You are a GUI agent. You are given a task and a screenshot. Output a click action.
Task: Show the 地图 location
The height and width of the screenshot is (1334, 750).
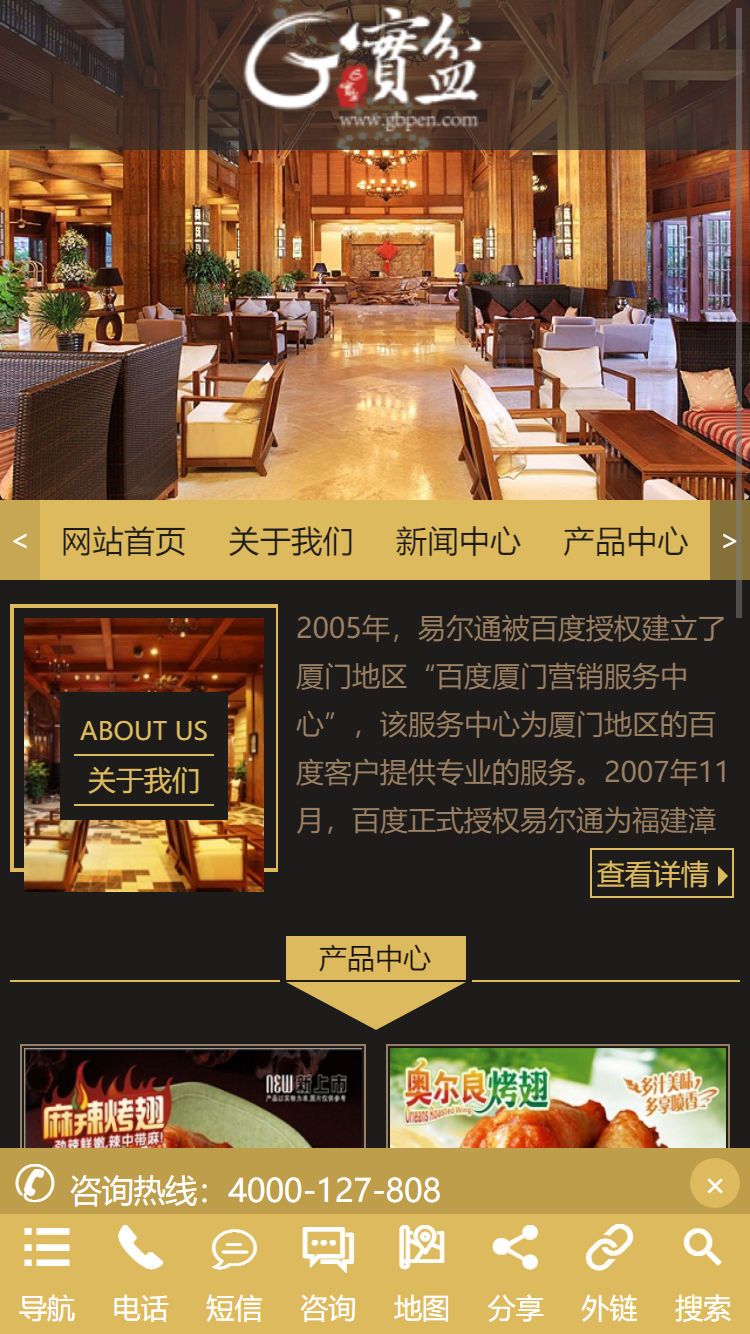pos(421,1273)
